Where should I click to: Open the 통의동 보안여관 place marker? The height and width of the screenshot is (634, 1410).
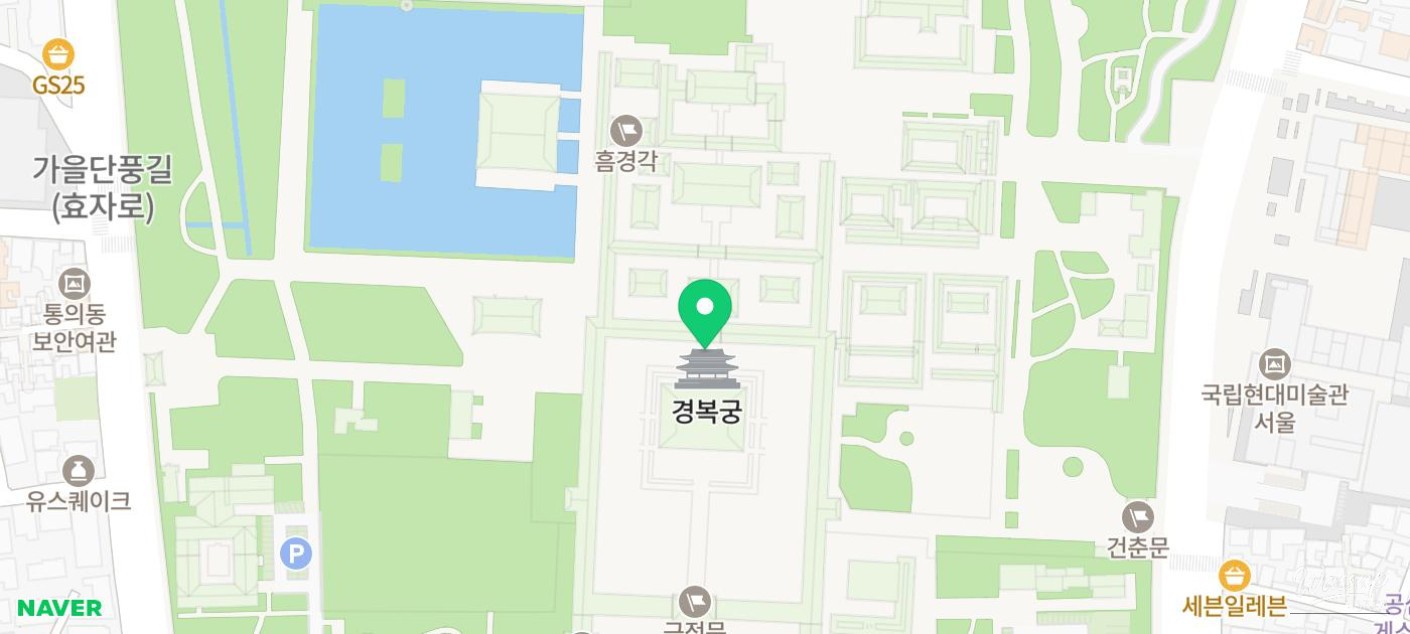pos(74,284)
